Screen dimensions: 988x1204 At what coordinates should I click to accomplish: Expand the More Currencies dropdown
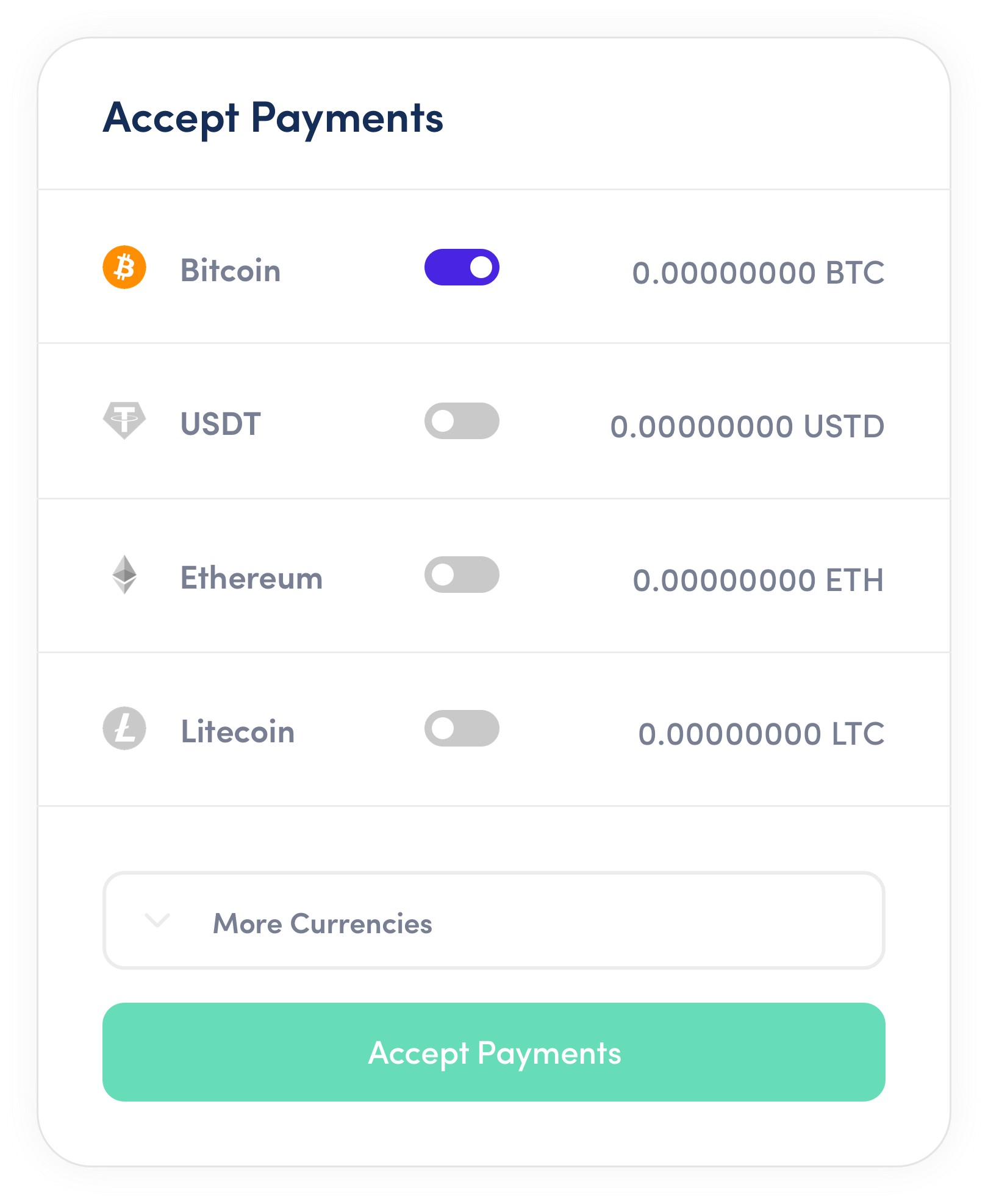493,921
